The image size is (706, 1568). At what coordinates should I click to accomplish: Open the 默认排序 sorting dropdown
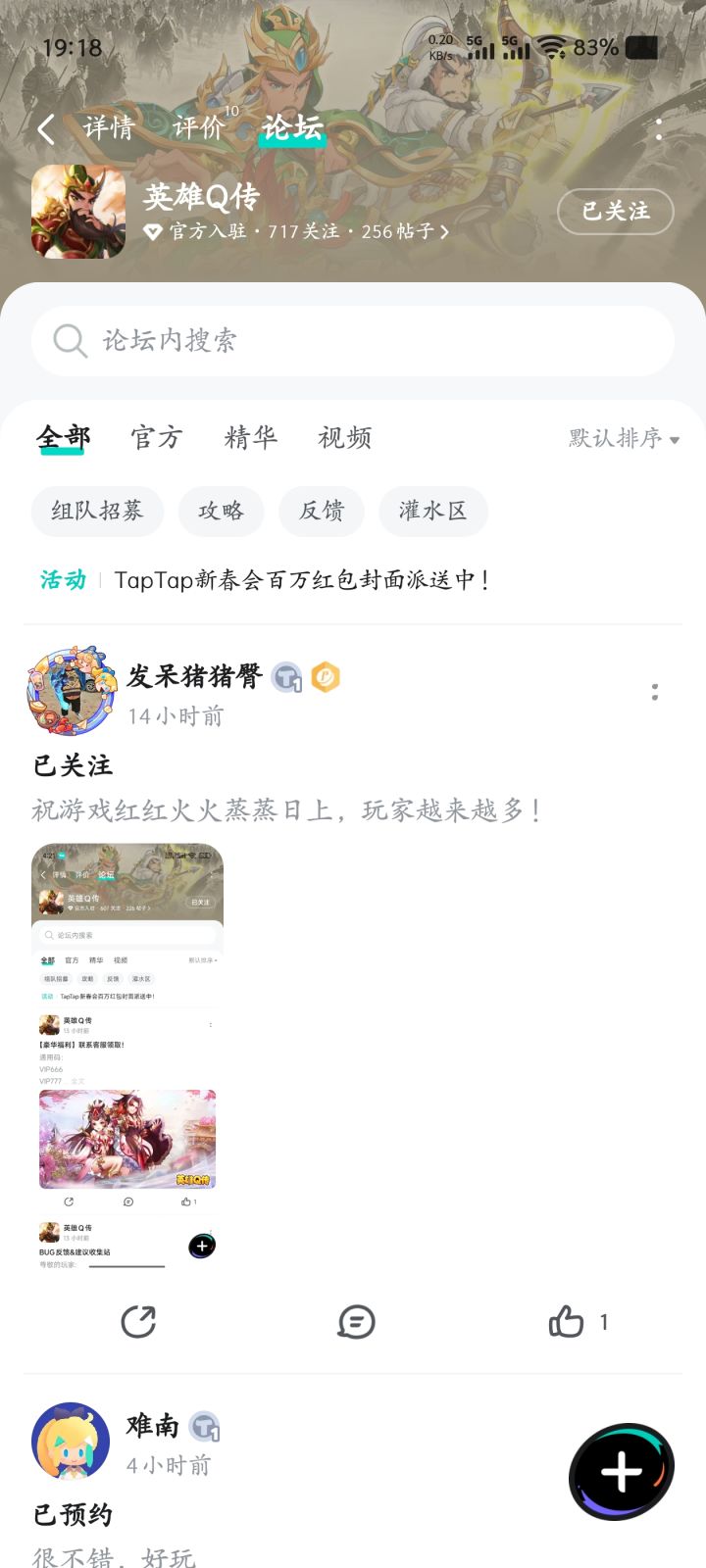click(620, 438)
